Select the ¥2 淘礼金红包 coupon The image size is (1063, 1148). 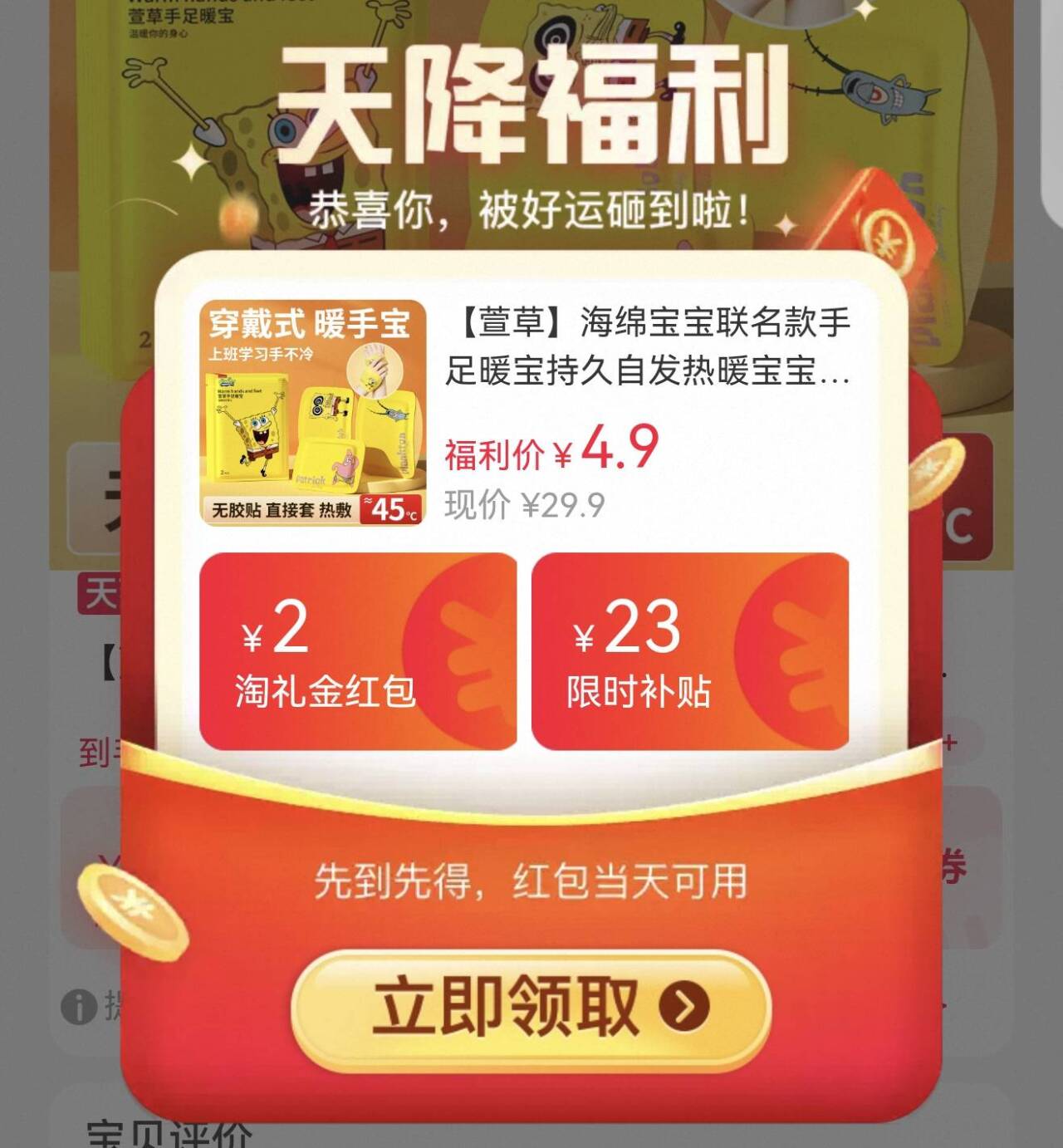click(x=358, y=651)
